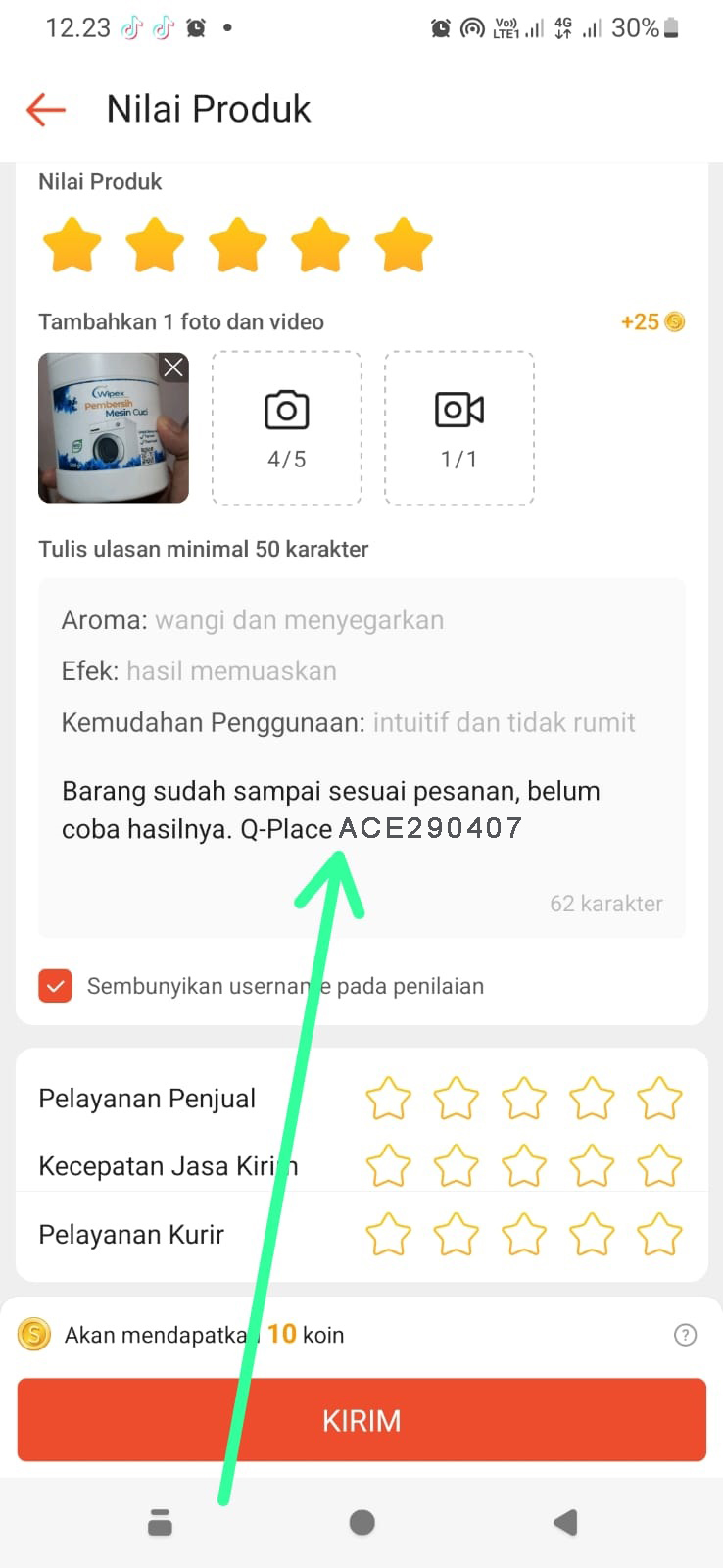Screen dimensions: 723x1568
Task: Go to the phone home screen
Action: 361,1522
